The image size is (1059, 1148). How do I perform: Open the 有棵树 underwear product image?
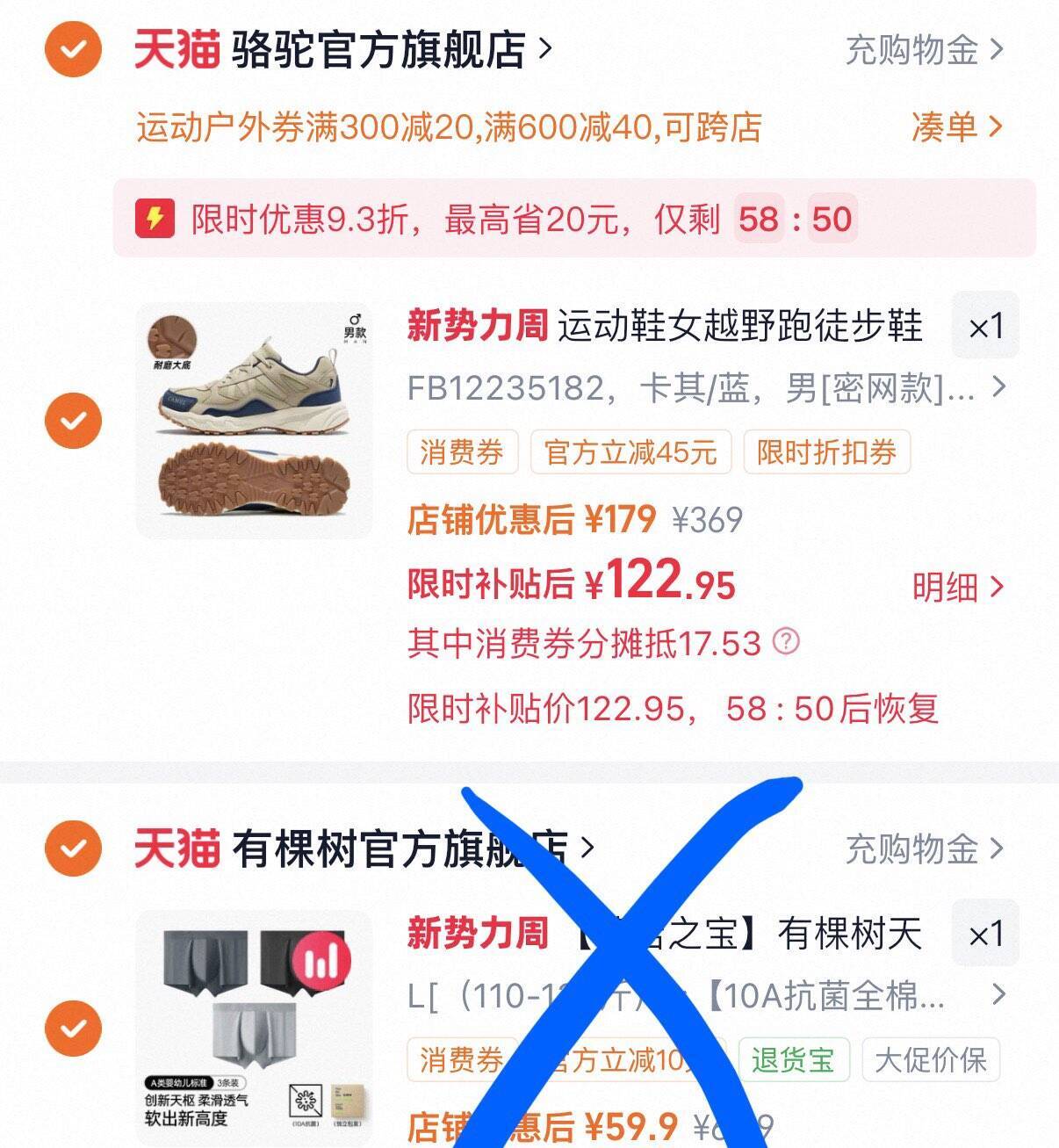(254, 1028)
